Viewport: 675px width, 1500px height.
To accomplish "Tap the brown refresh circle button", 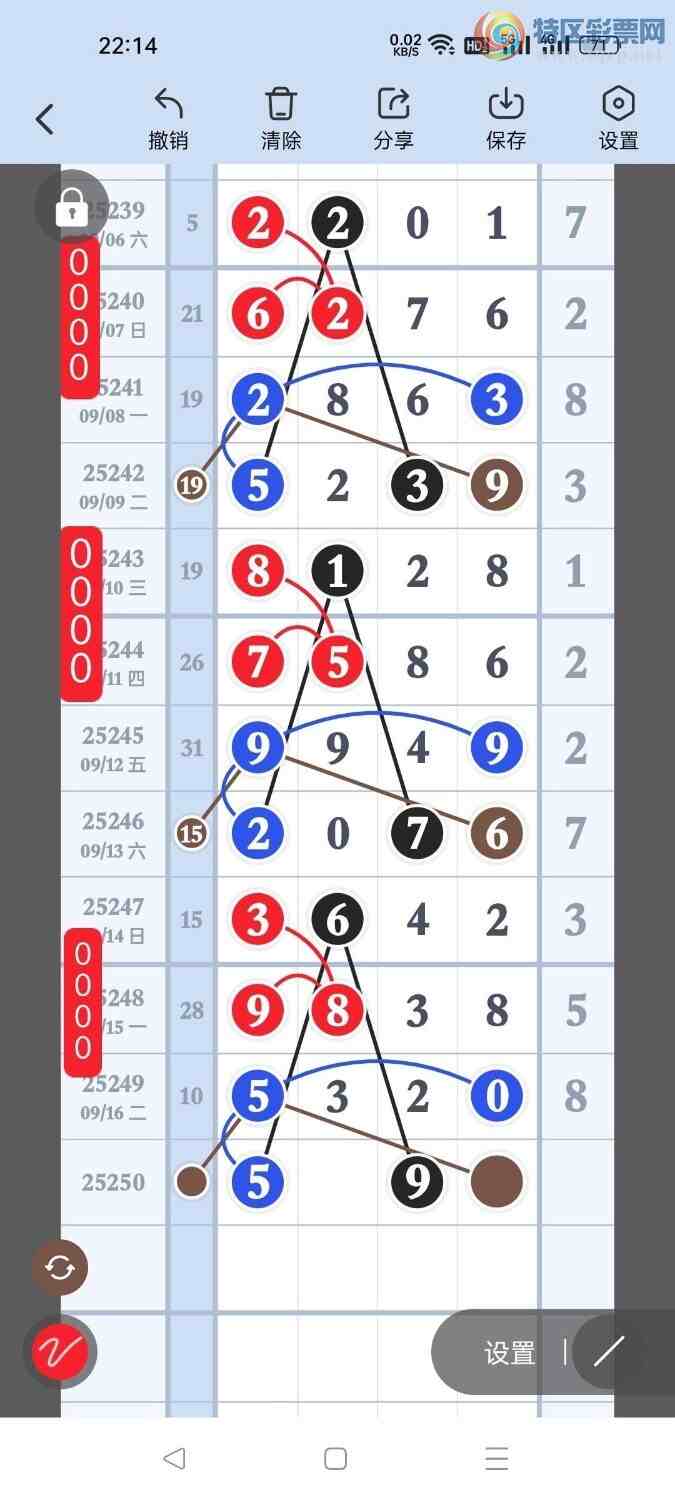I will [60, 1269].
